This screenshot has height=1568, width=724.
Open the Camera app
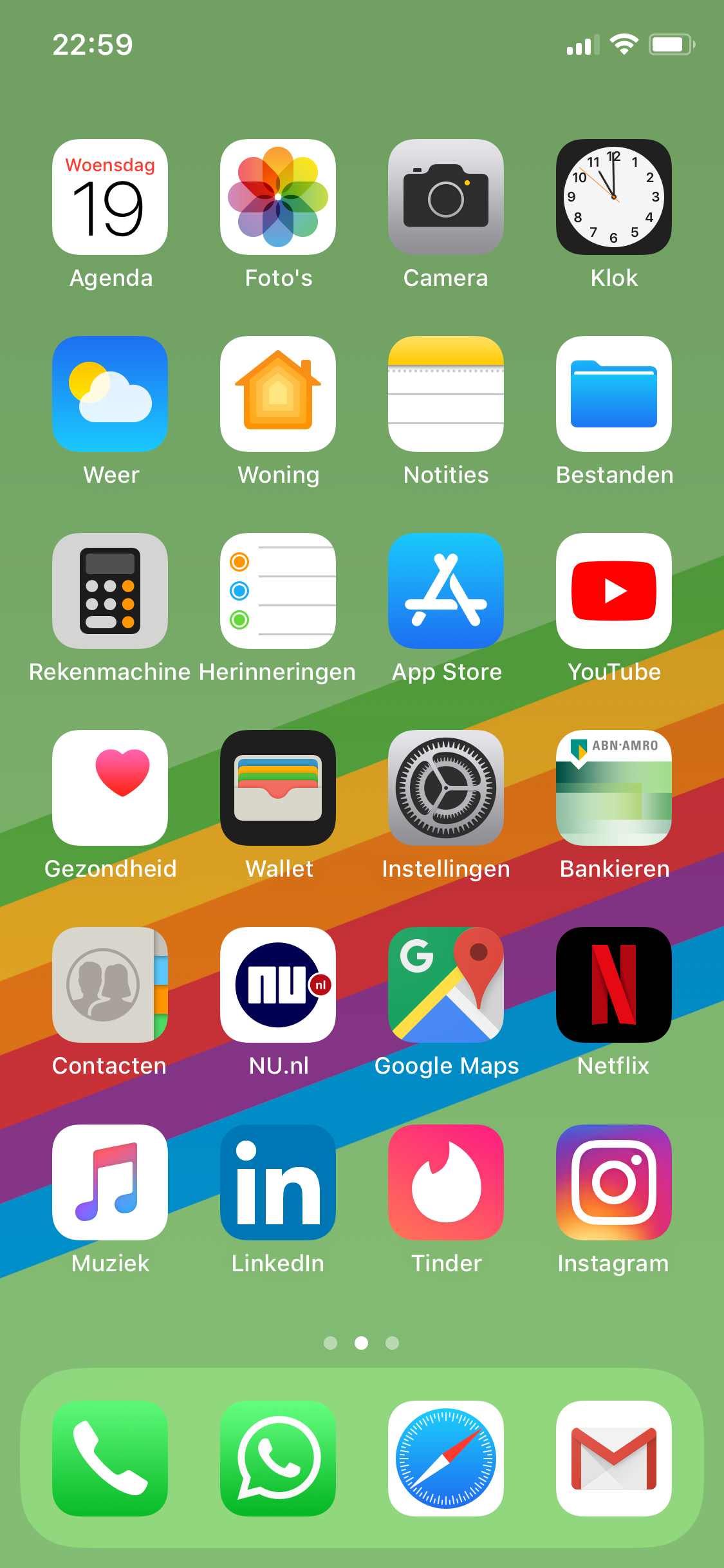446,197
